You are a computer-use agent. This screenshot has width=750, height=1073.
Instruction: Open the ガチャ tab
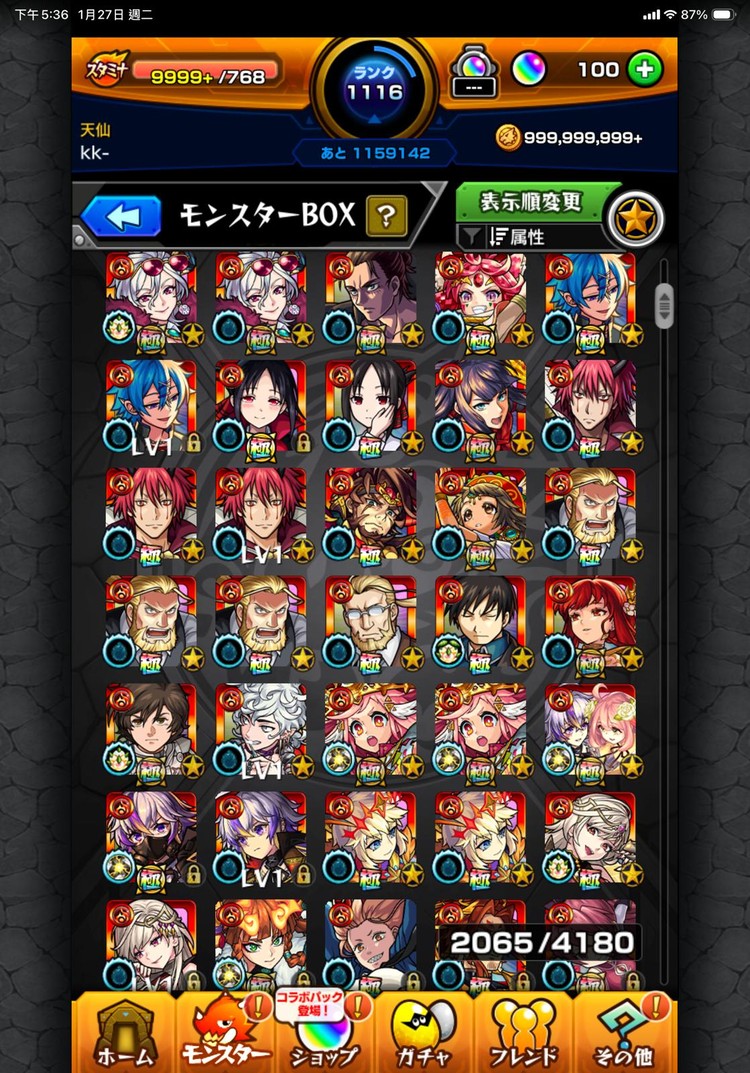[422, 1034]
